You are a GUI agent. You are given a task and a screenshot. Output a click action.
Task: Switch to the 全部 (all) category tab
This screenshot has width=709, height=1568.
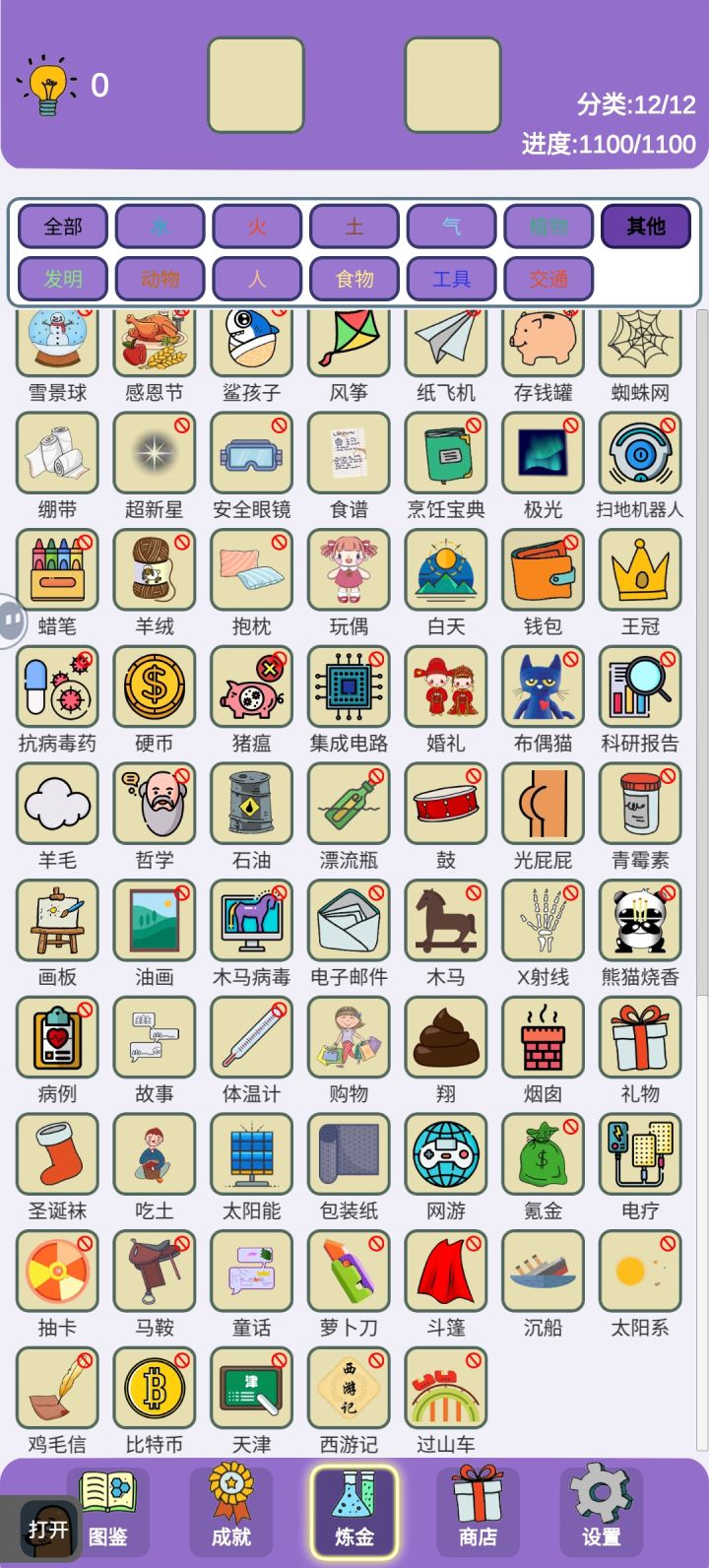pyautogui.click(x=63, y=228)
